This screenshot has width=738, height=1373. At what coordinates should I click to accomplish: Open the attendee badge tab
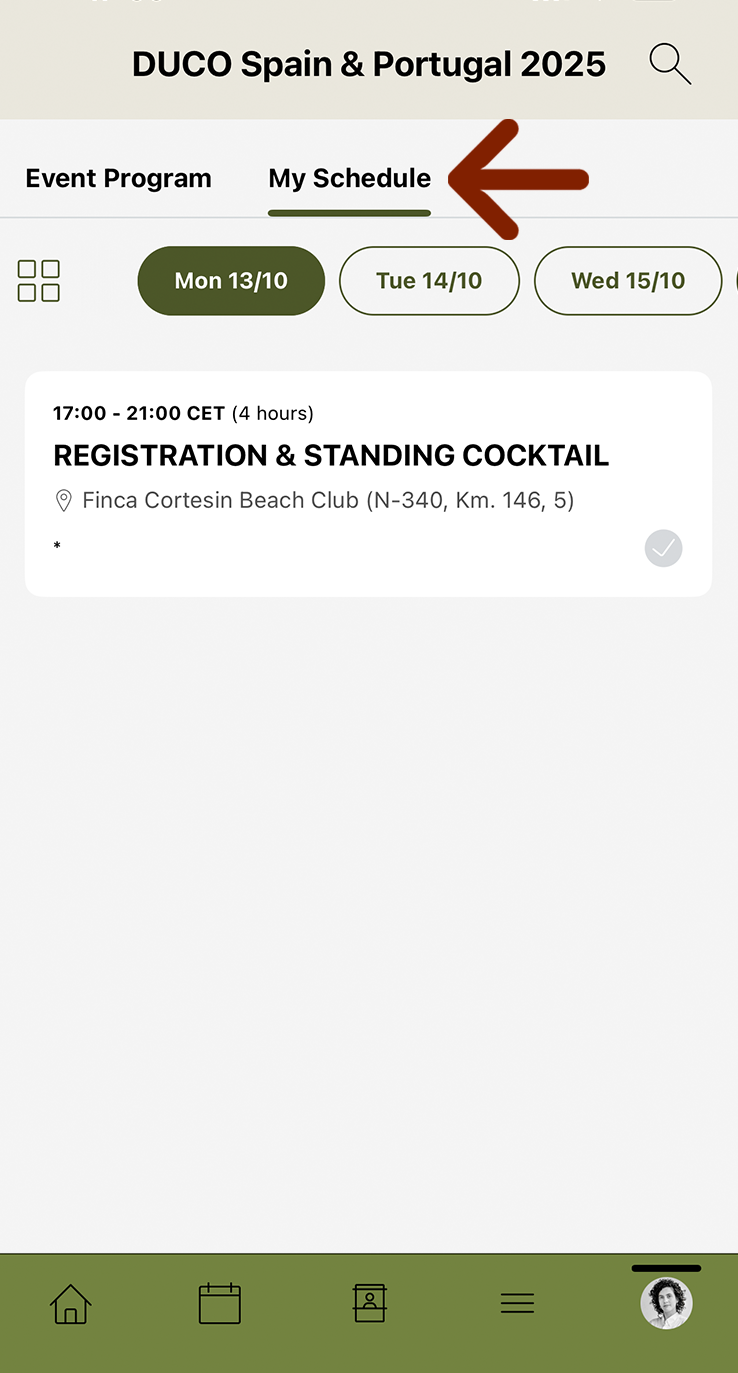point(369,1304)
